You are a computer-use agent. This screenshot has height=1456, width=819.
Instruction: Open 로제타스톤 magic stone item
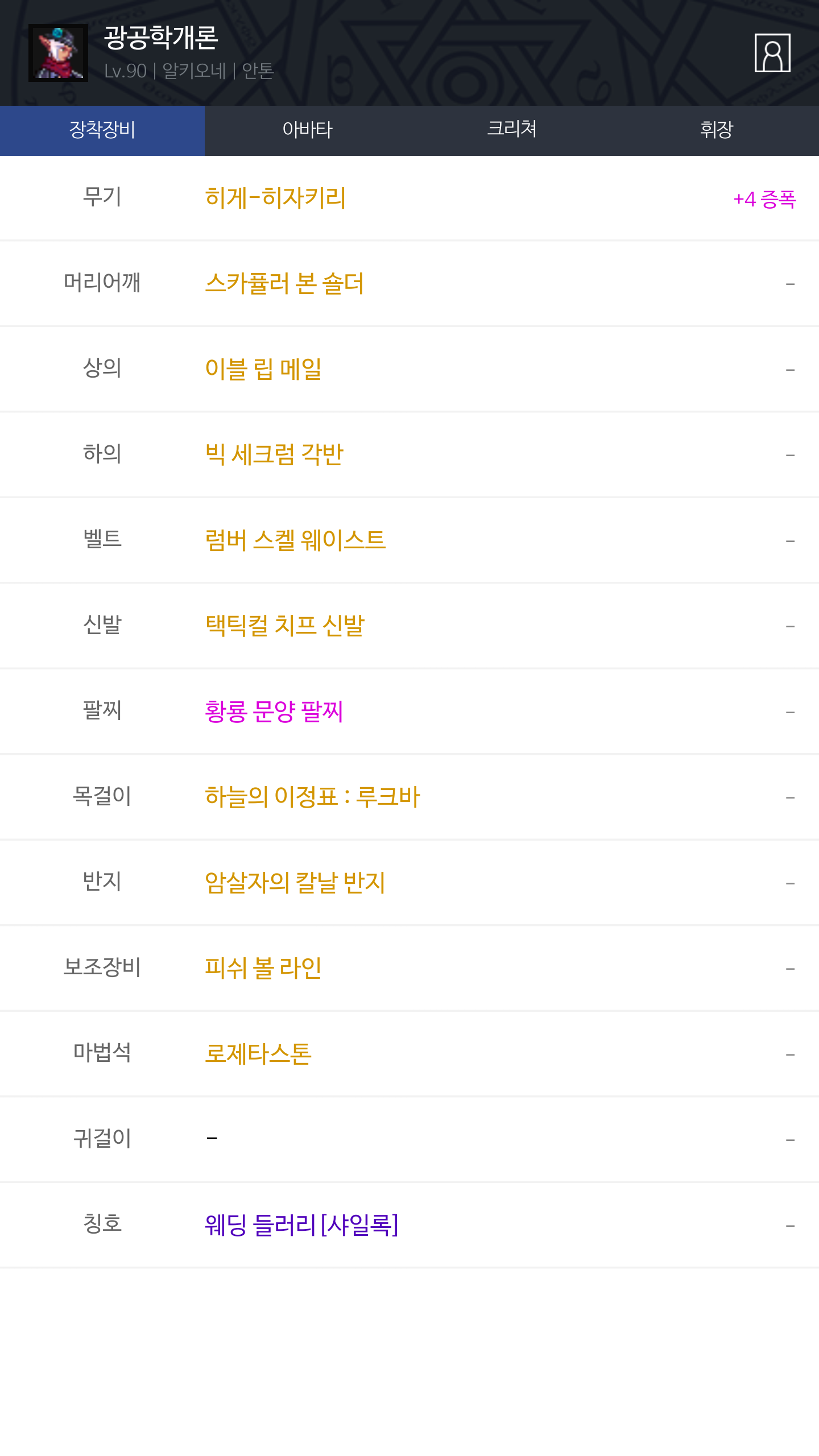pos(258,1054)
